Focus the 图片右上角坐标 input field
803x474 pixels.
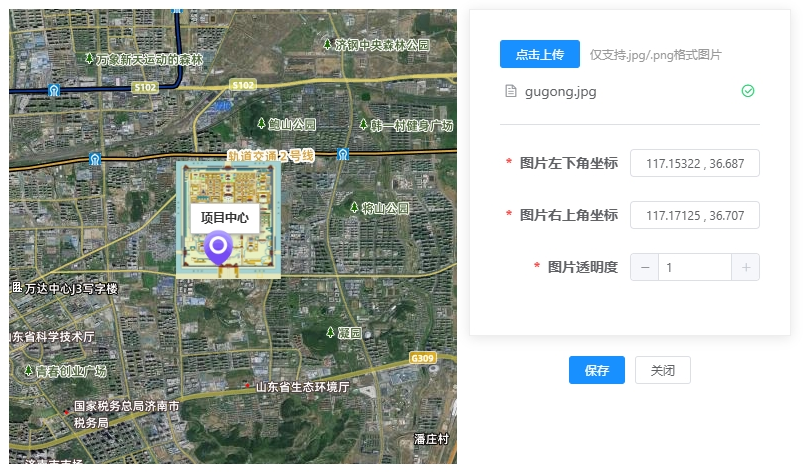point(694,215)
